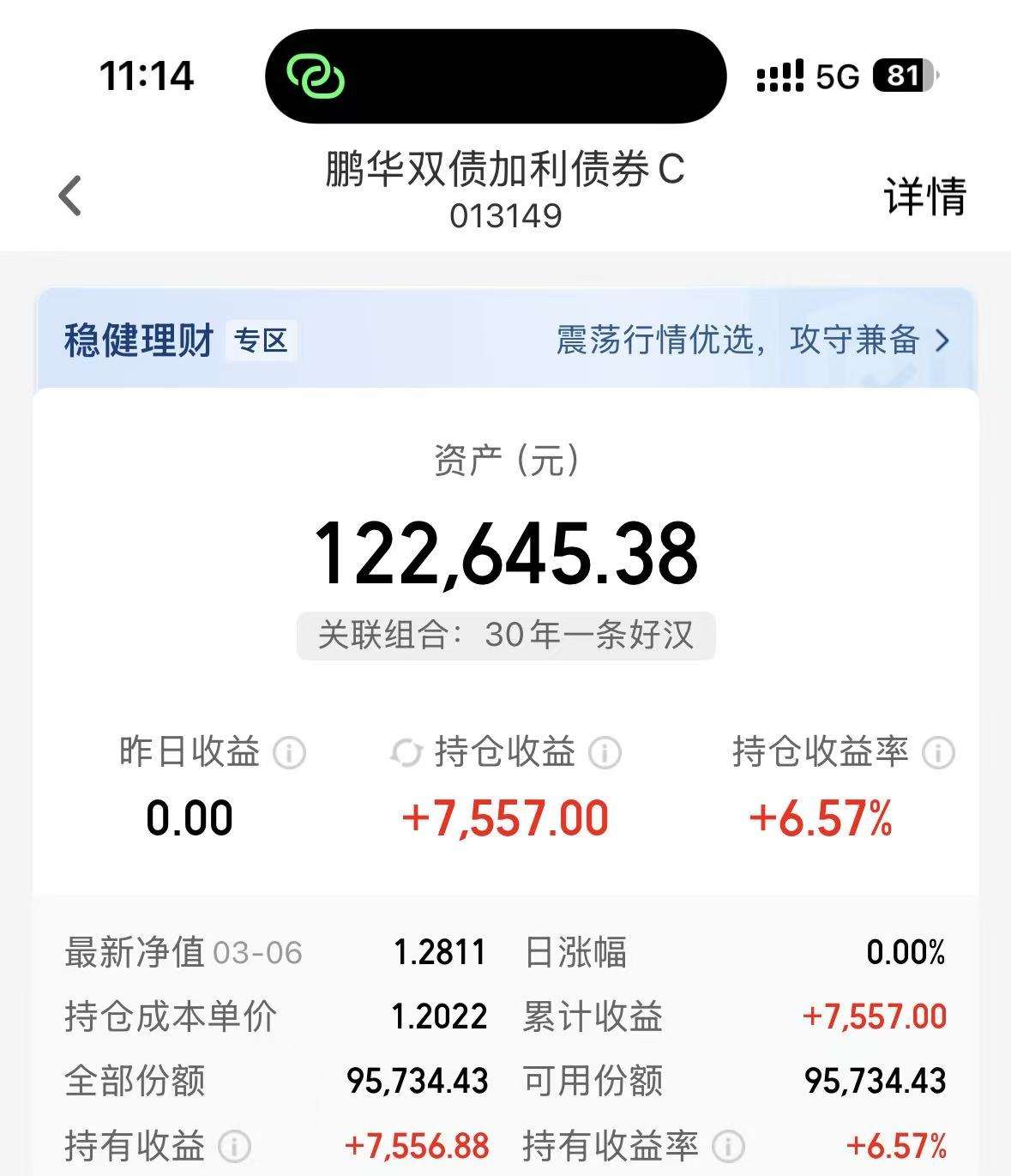Open linked portfolio 30年一条好汉
The image size is (1011, 1176).
[x=506, y=636]
